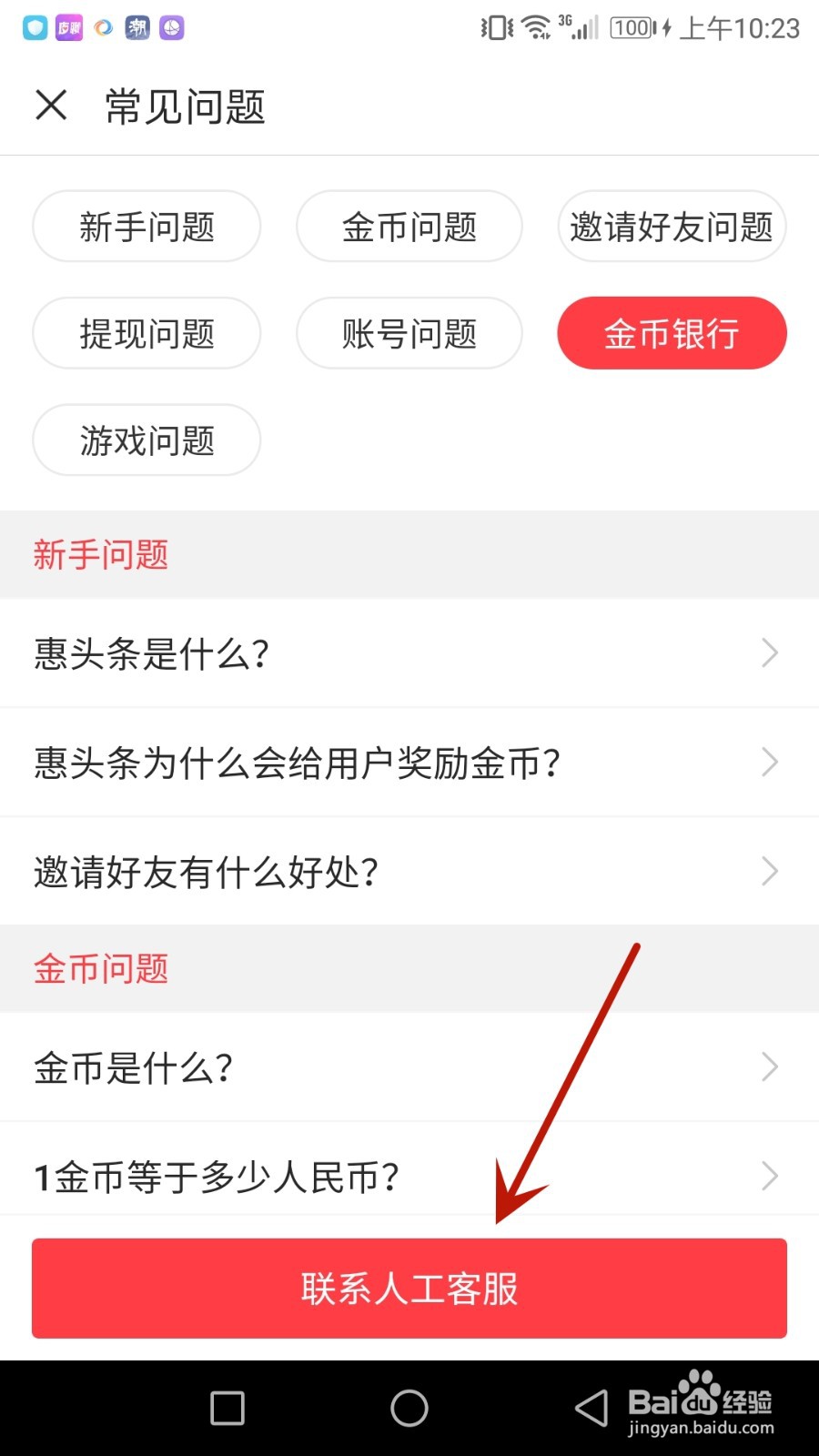Open the 潮 character notification icon

point(137,27)
